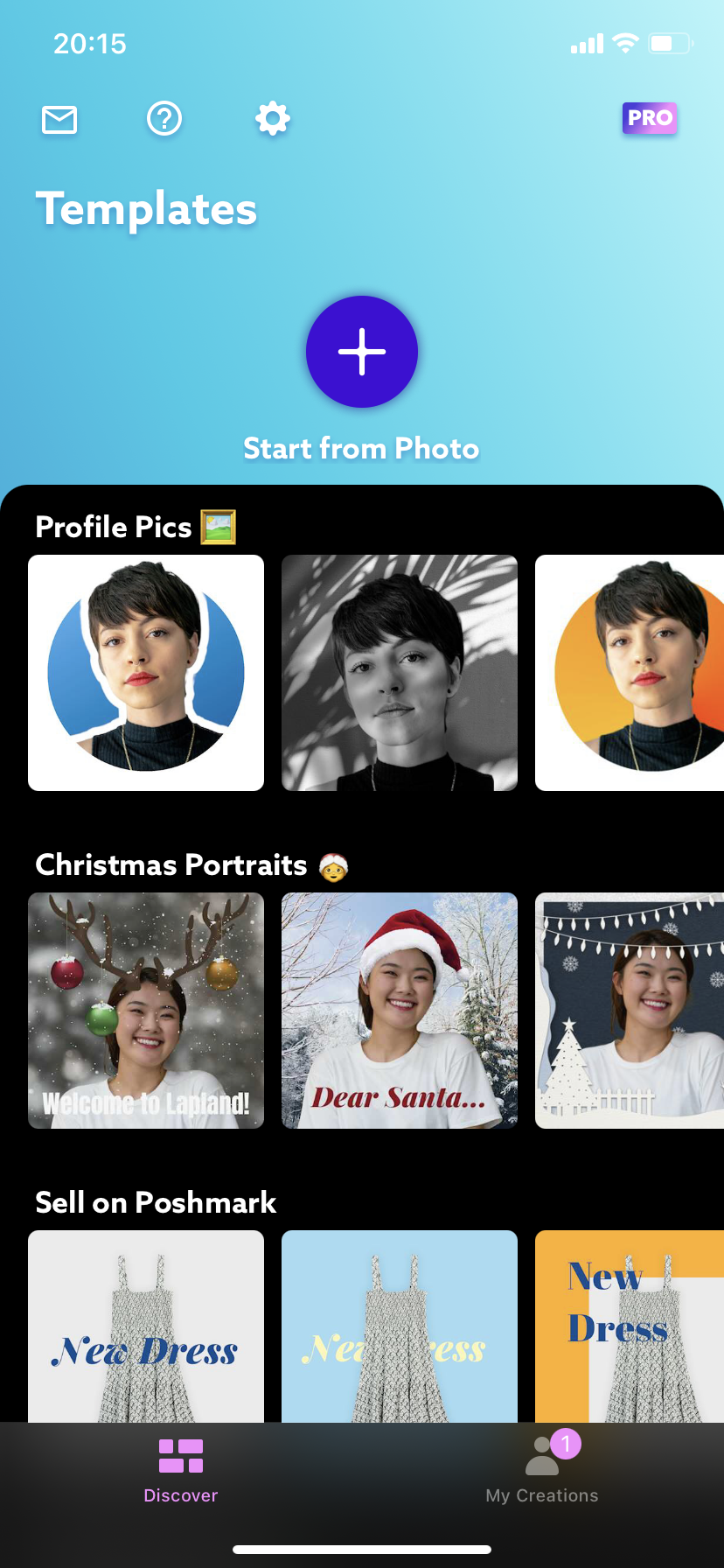
Task: Tap the PRO badge in top right
Action: 649,118
